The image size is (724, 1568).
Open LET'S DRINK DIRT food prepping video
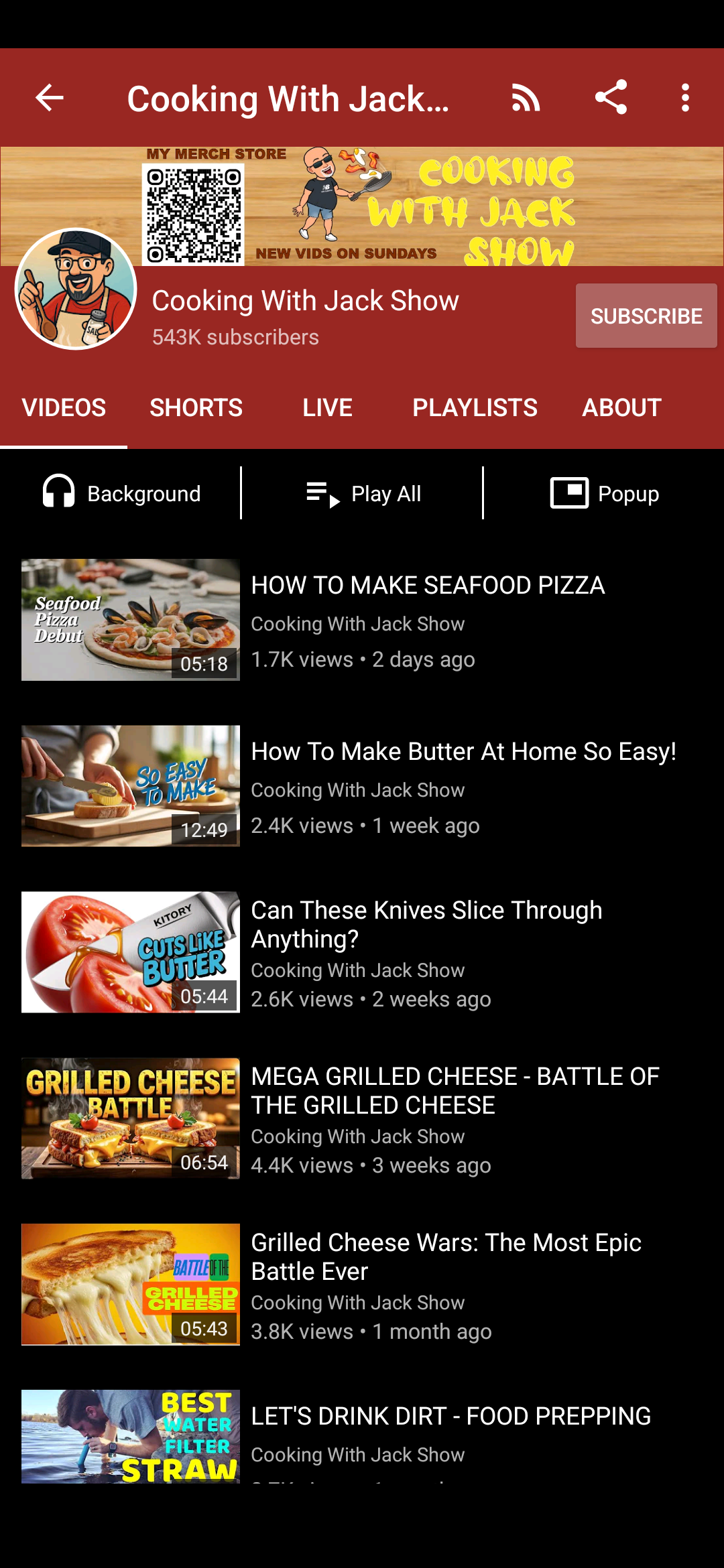(x=362, y=1437)
